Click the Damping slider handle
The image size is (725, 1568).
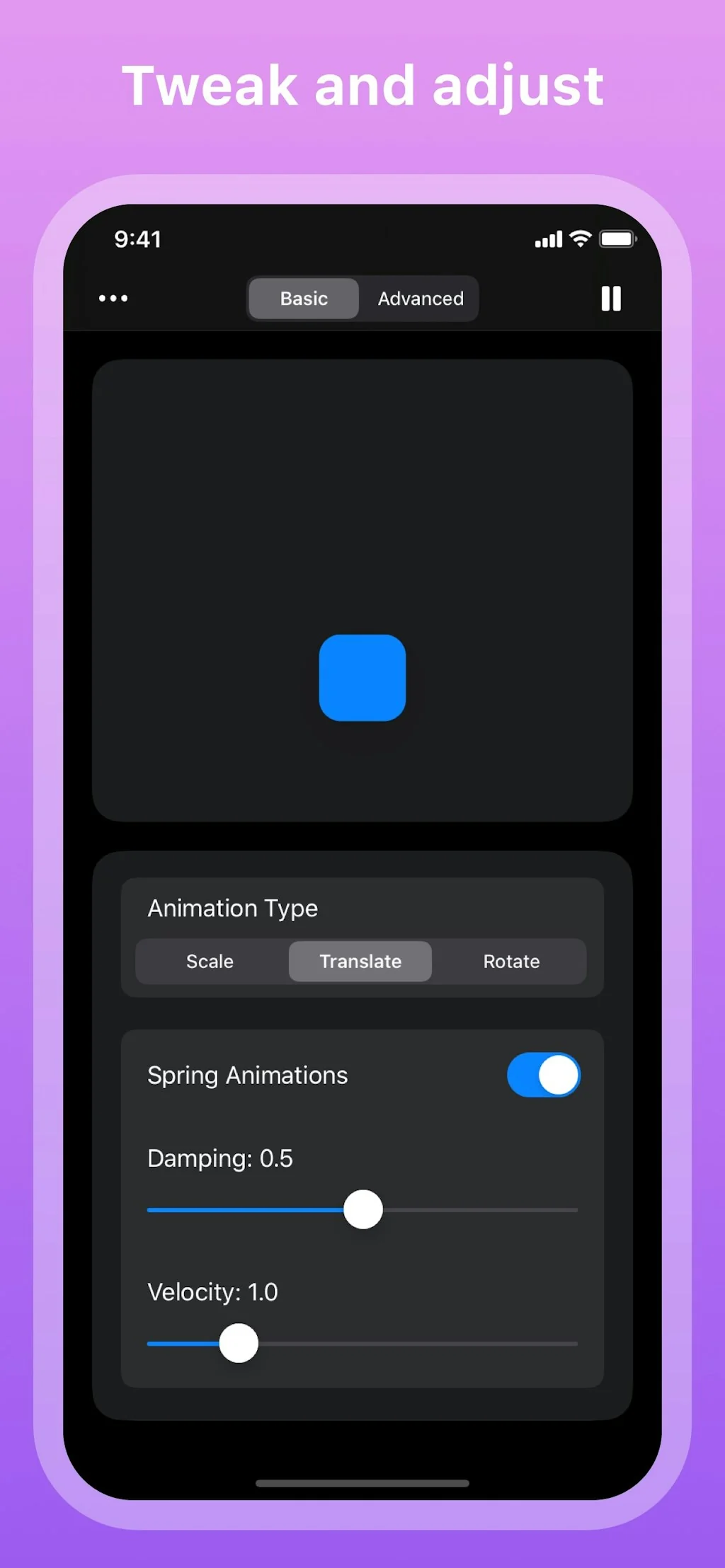coord(363,1209)
